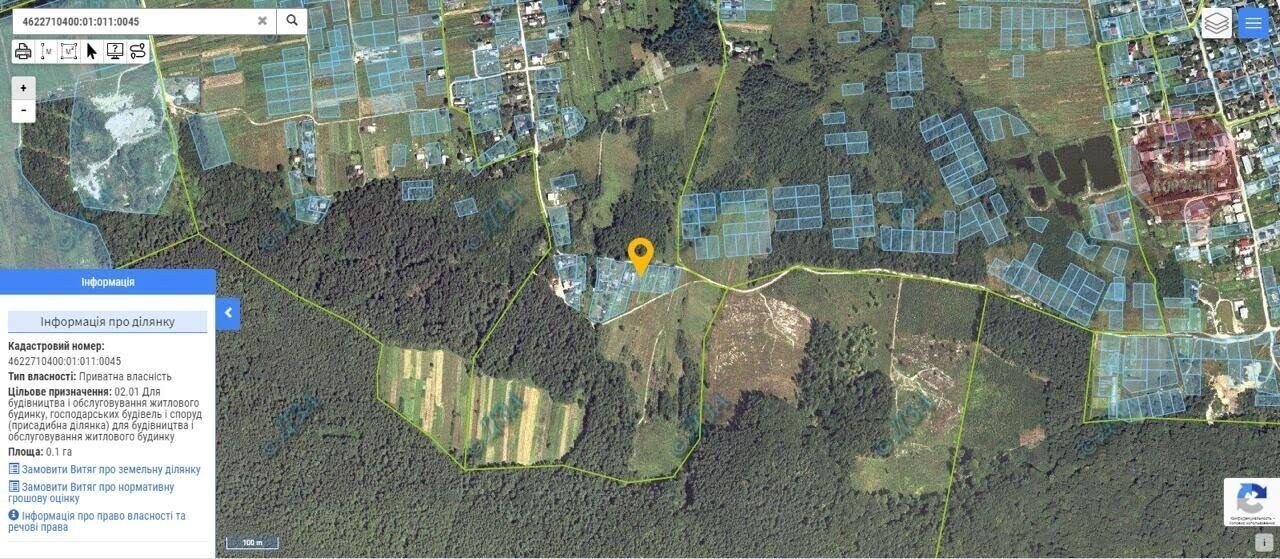This screenshot has height=559, width=1280.
Task: Print the map with the printer icon
Action: pos(23,51)
